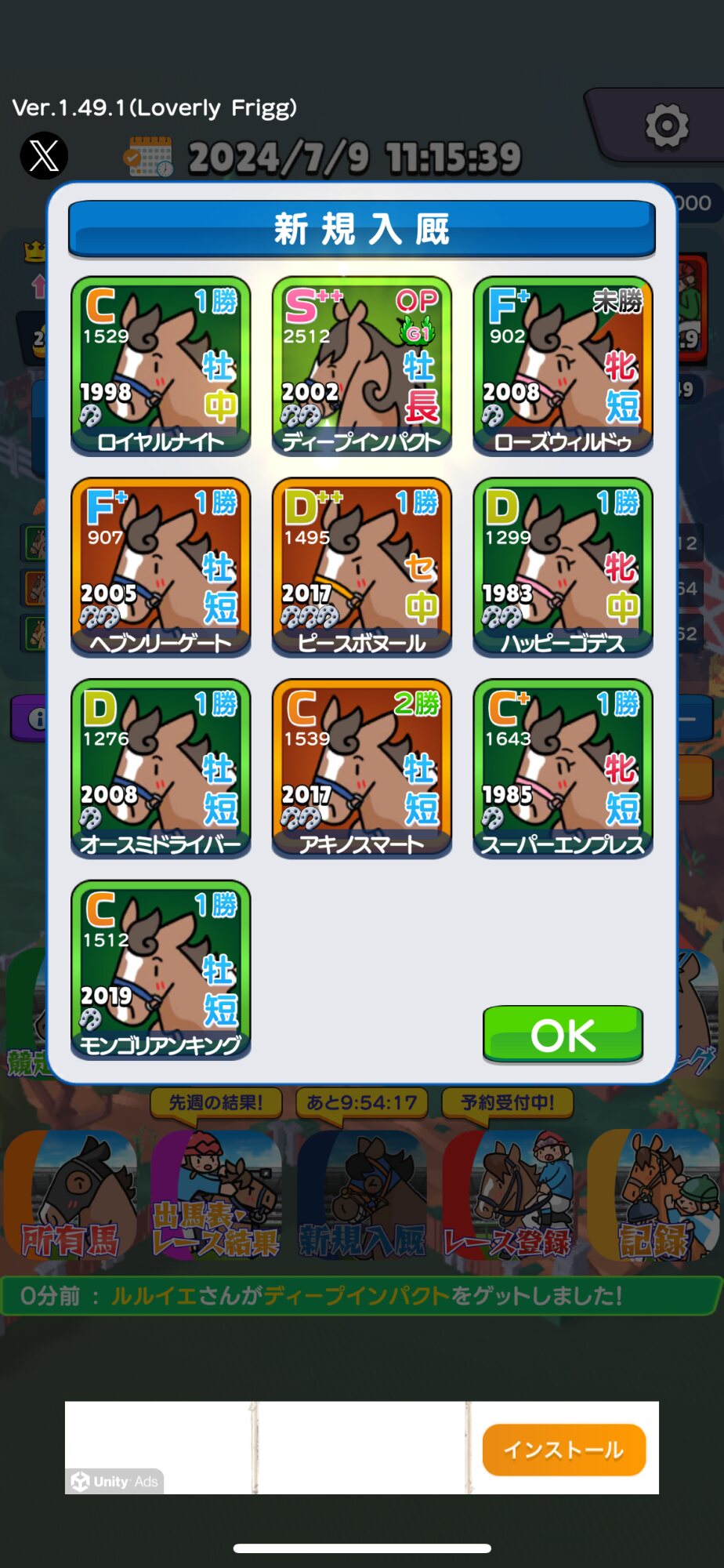Install the advertised app via インストール
This screenshot has width=724, height=1568.
563,1450
